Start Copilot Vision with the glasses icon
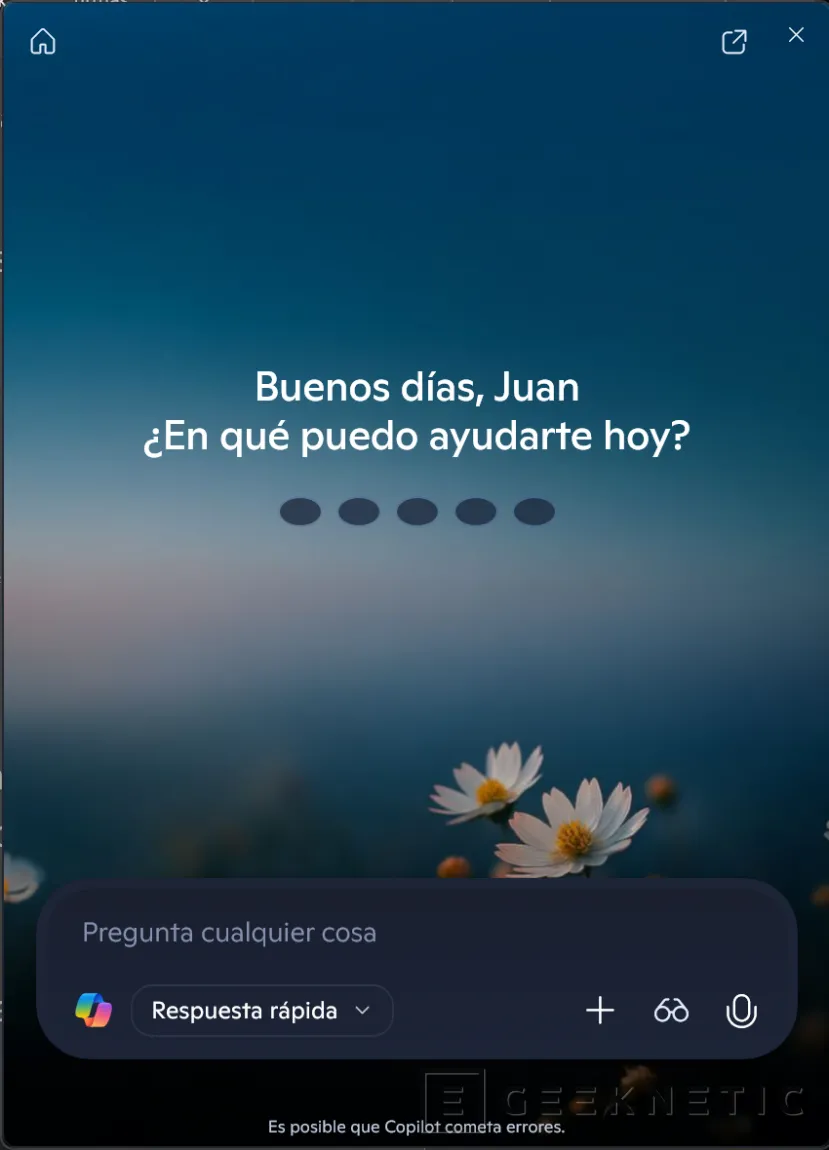Image resolution: width=829 pixels, height=1150 pixels. tap(670, 1010)
